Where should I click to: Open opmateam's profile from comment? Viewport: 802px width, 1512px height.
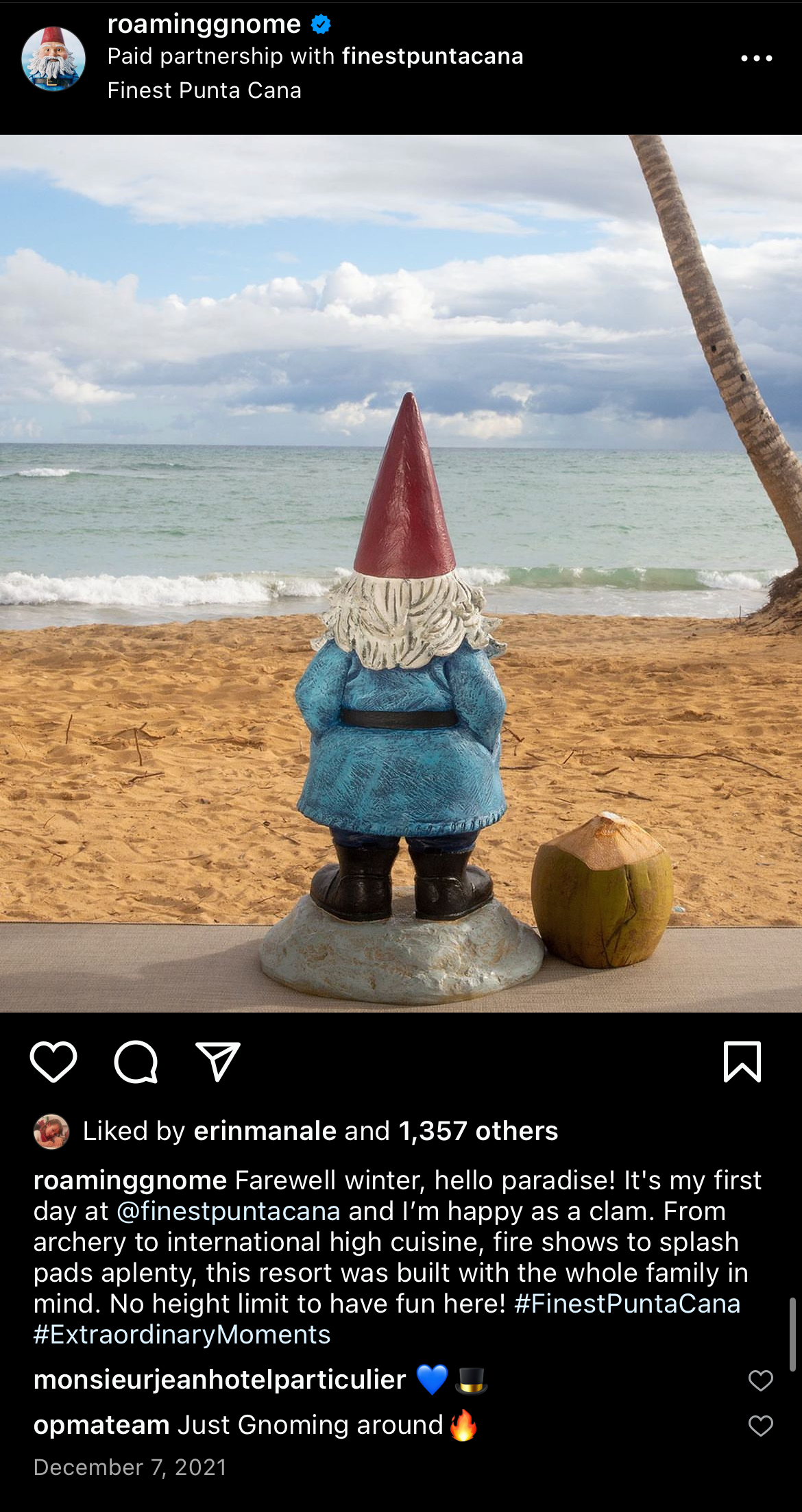101,1425
